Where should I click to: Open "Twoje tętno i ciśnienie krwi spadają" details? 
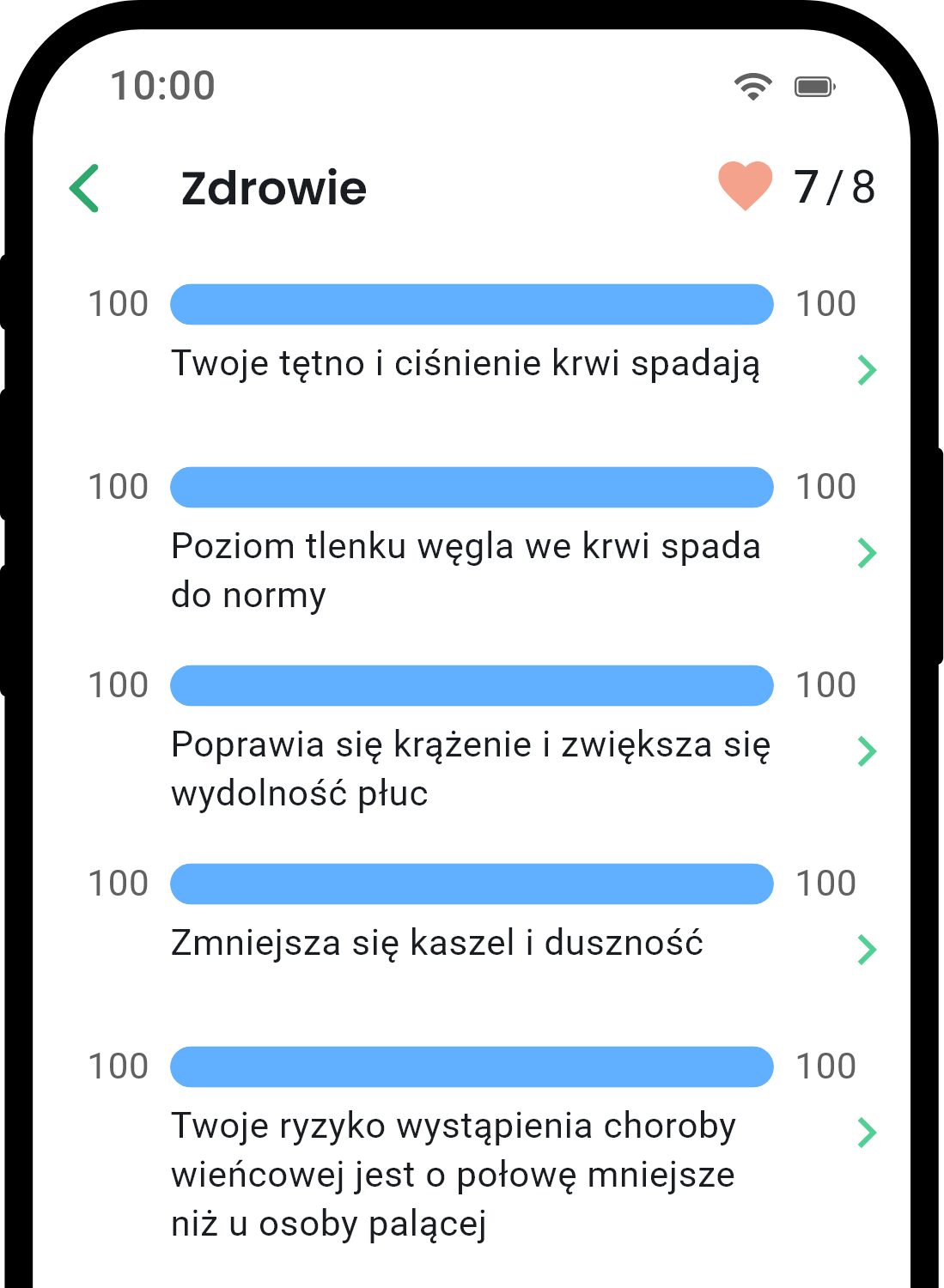867,369
